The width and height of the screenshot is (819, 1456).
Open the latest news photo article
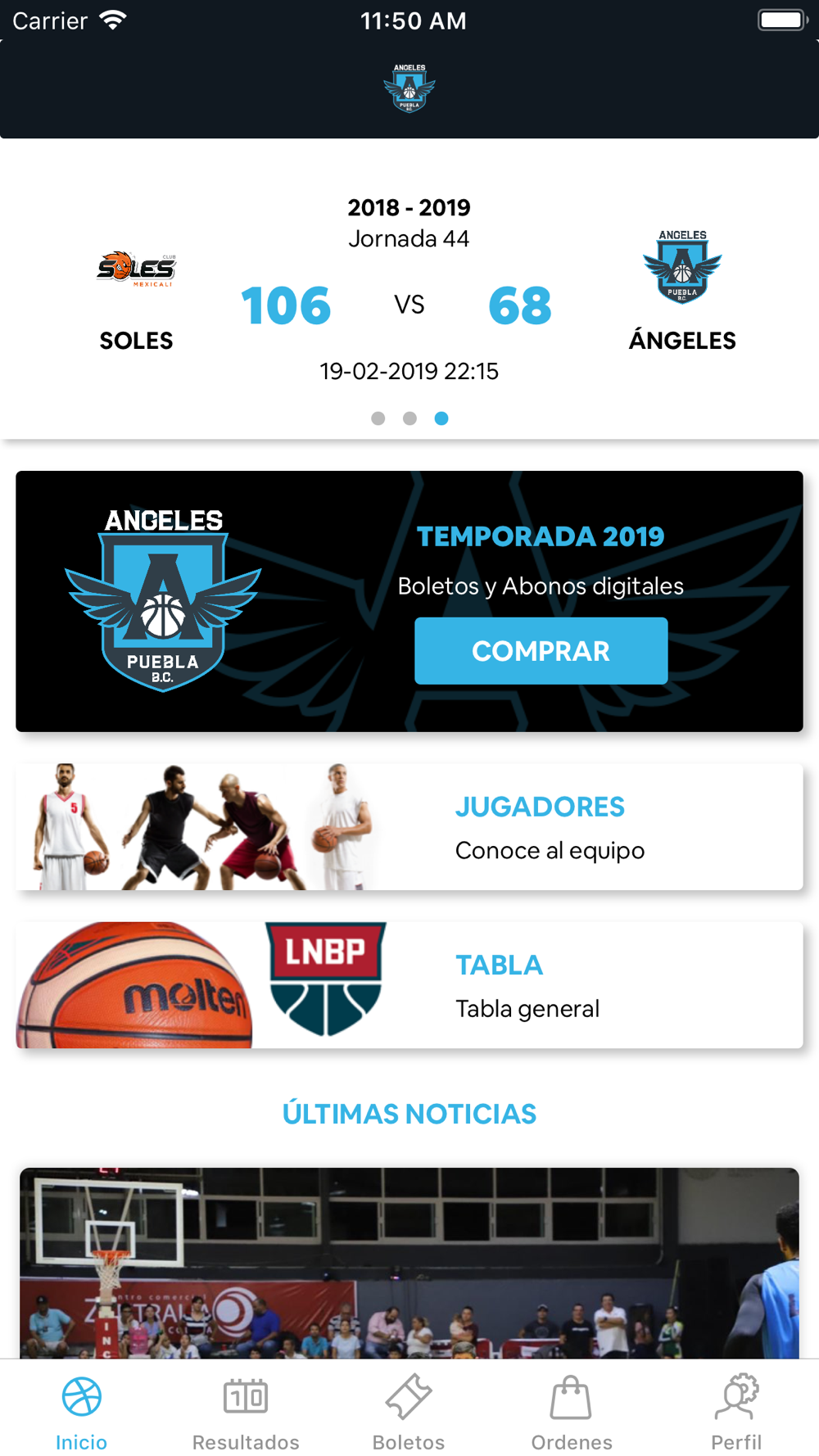[x=409, y=1264]
